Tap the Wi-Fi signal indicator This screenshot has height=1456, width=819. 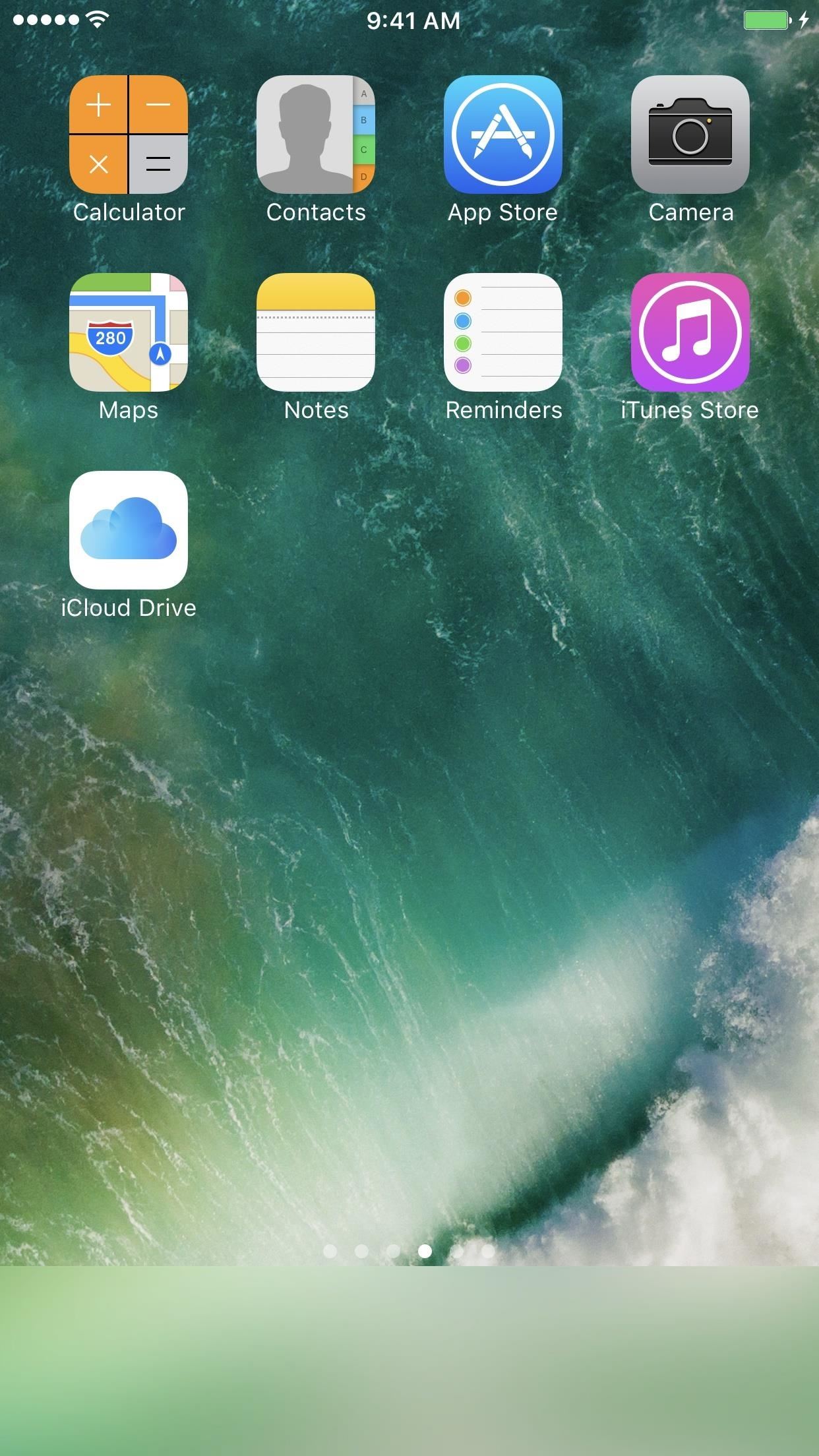96,20
